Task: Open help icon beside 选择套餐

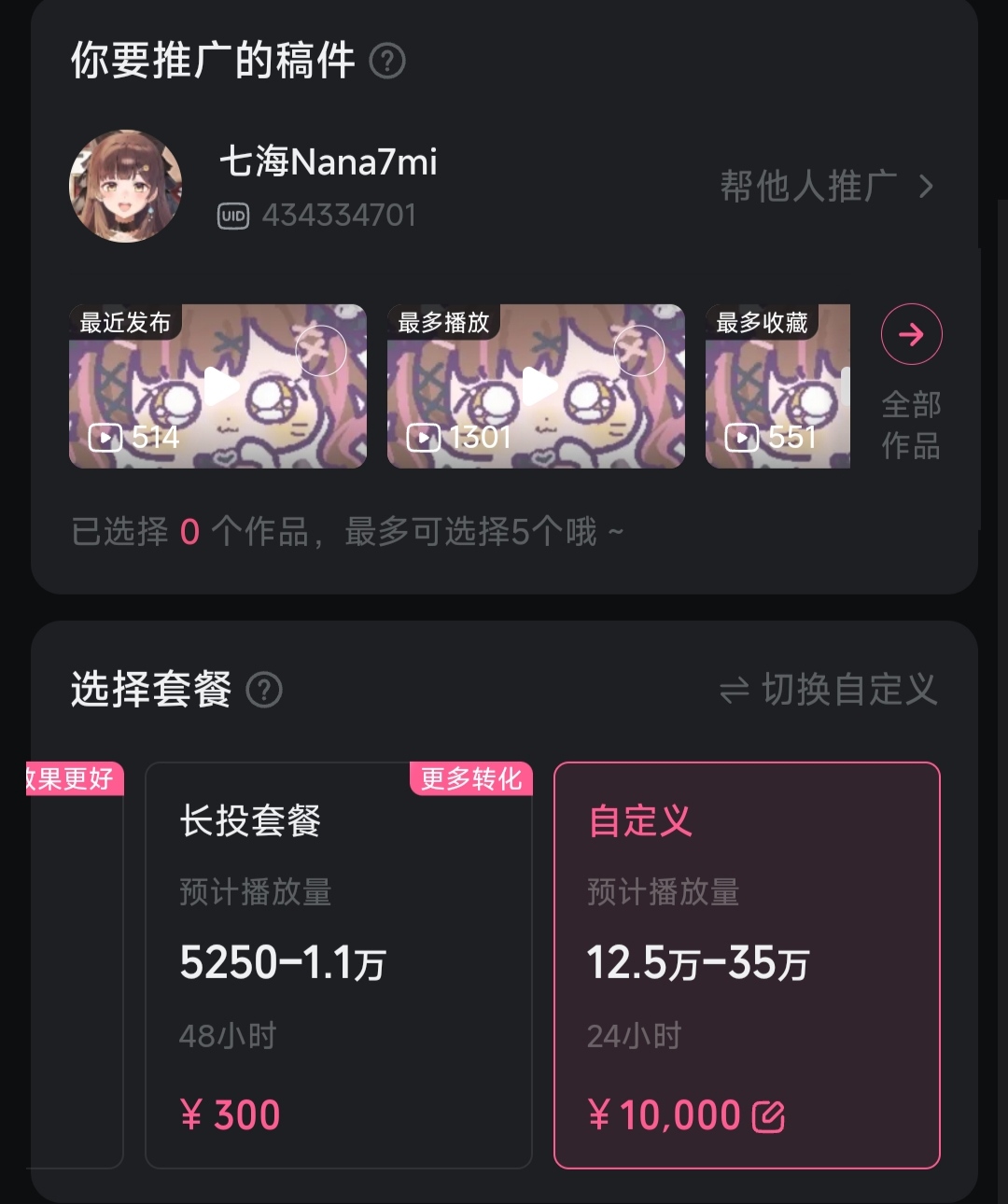Action: click(x=264, y=691)
